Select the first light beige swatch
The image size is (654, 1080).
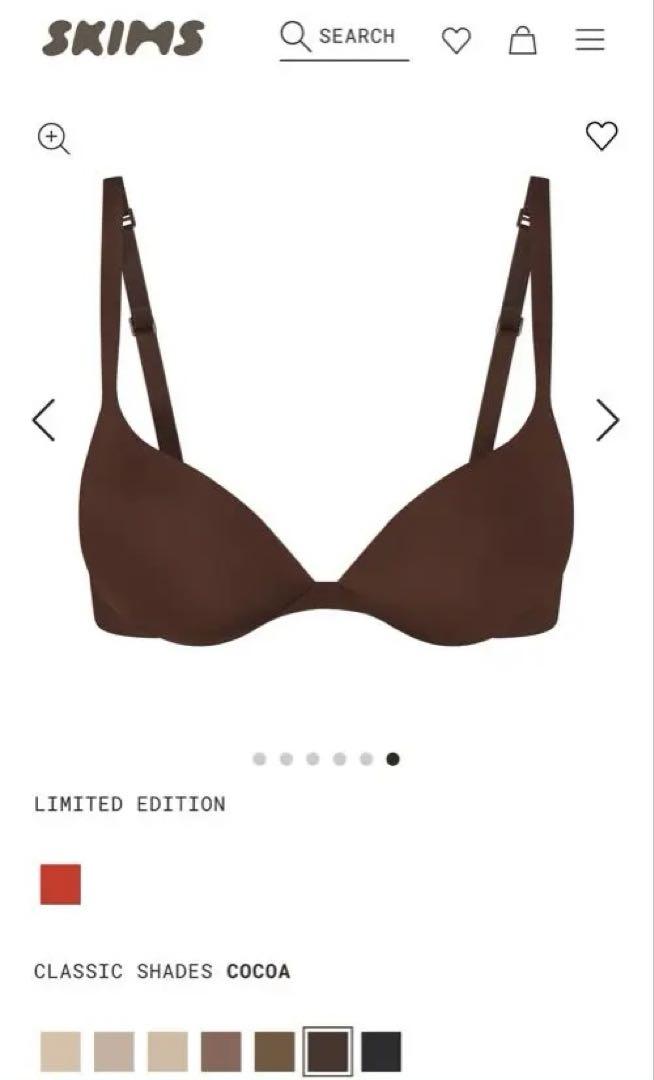point(60,1051)
